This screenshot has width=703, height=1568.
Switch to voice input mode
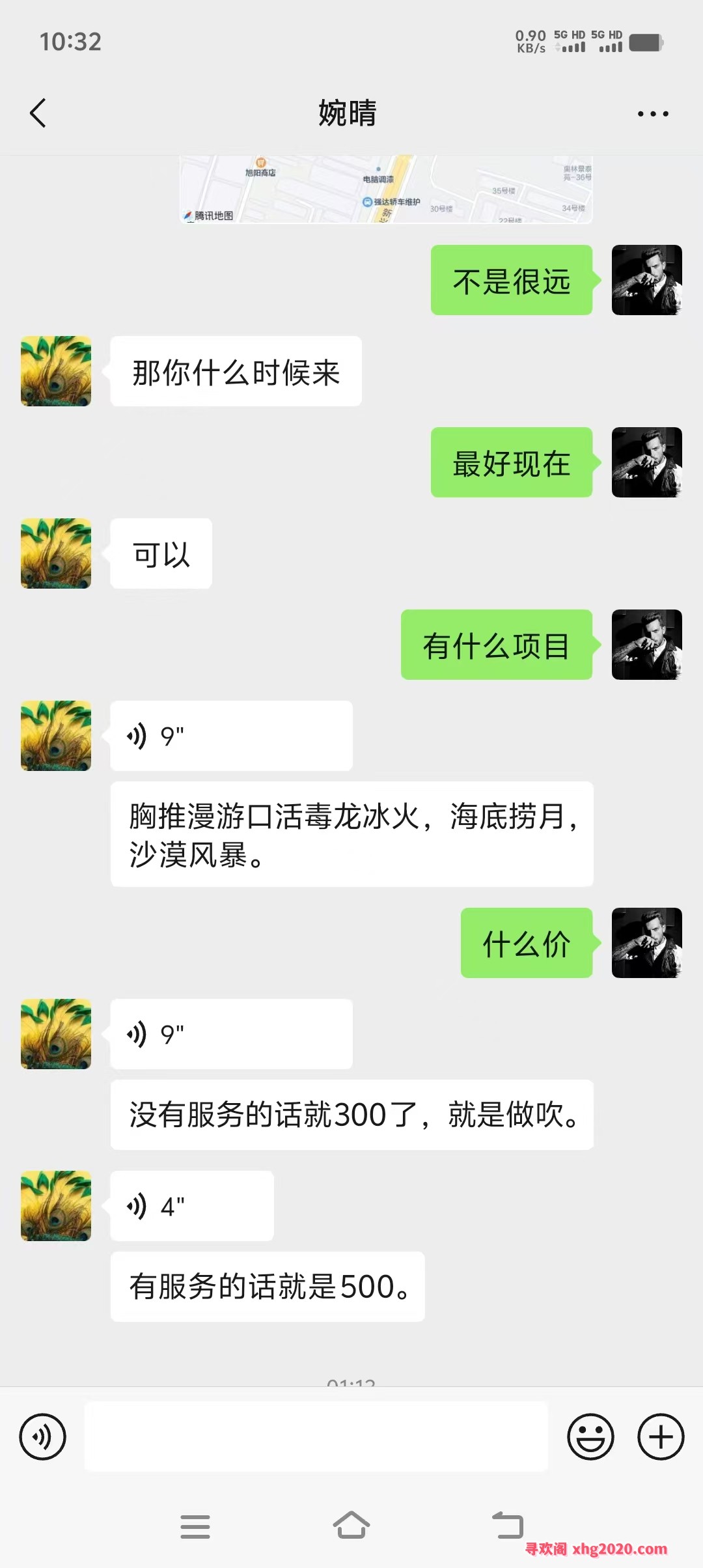[42, 1436]
